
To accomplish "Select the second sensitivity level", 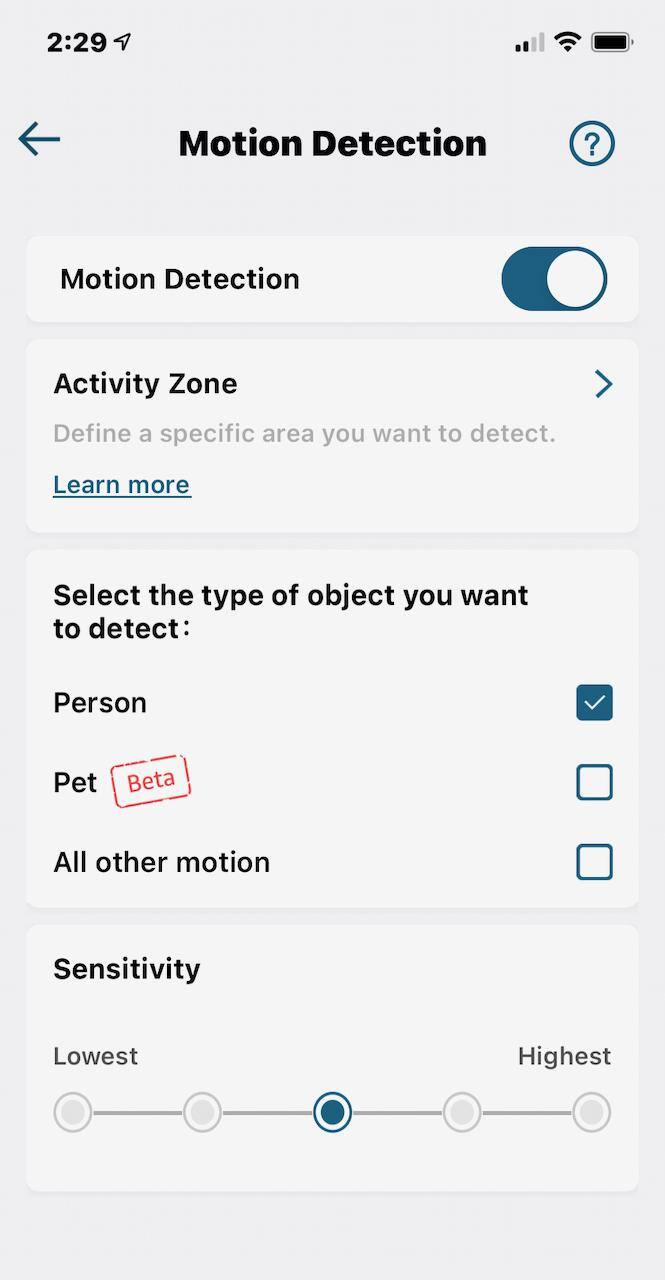I will [x=202, y=1112].
